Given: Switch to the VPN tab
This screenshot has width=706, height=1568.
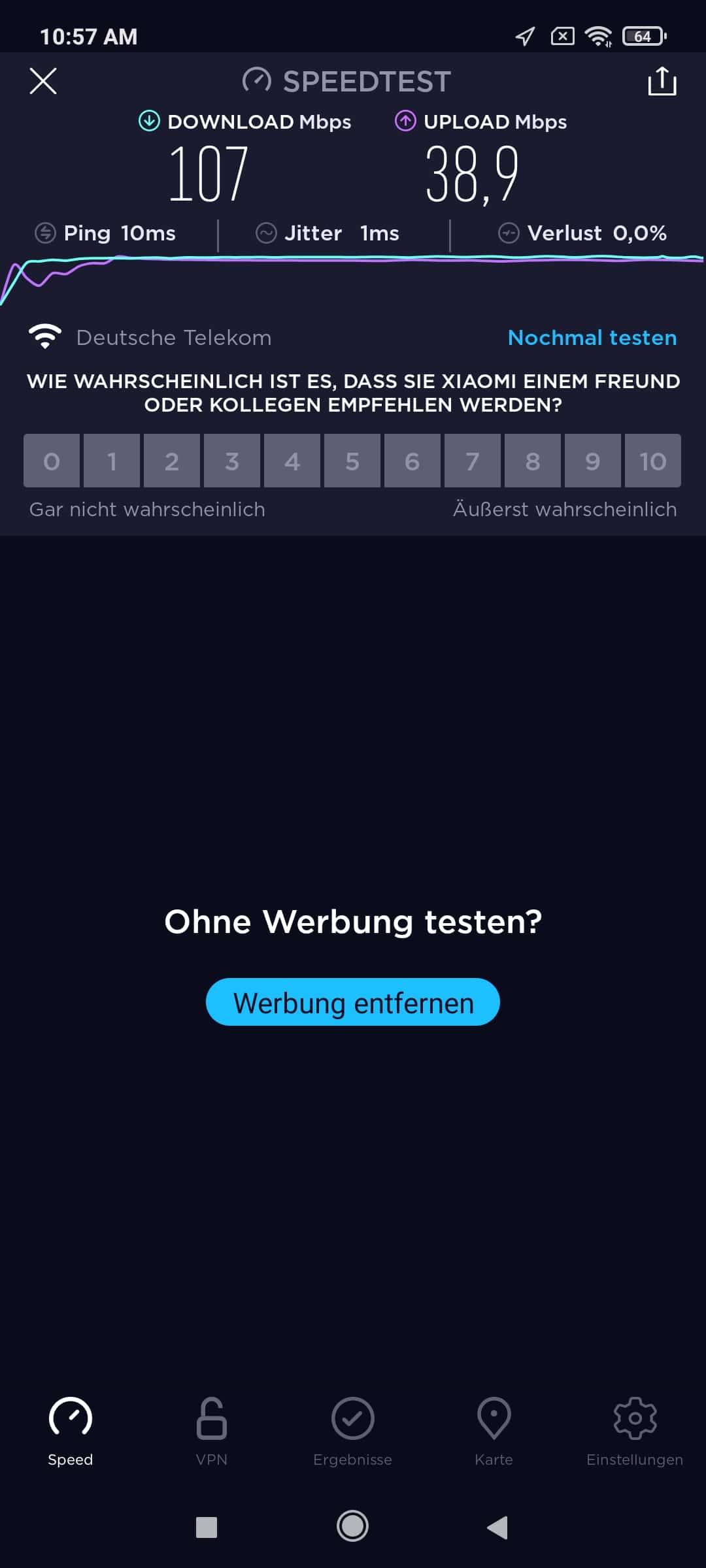Looking at the screenshot, I should pyautogui.click(x=212, y=1431).
